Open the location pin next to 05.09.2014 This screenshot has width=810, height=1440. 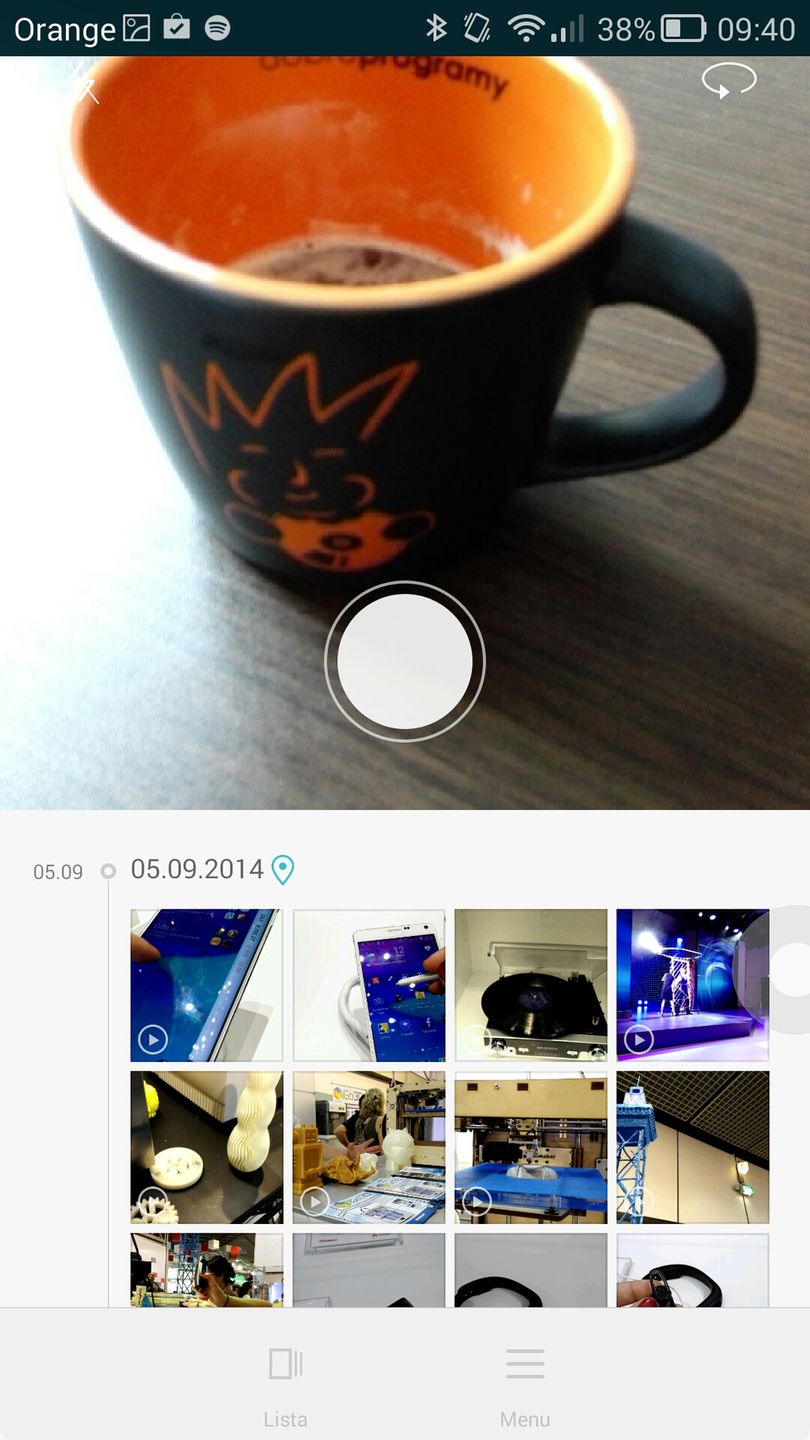(283, 870)
